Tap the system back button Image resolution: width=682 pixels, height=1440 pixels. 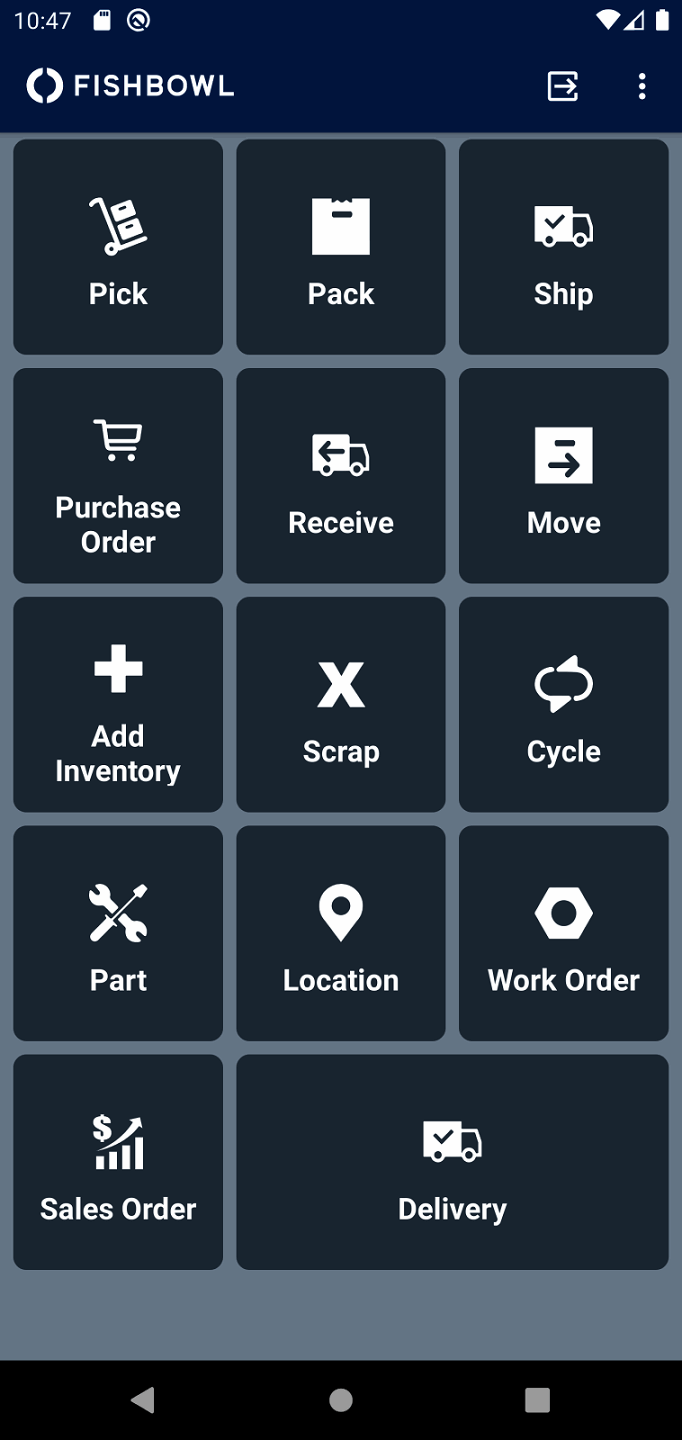[143, 1400]
